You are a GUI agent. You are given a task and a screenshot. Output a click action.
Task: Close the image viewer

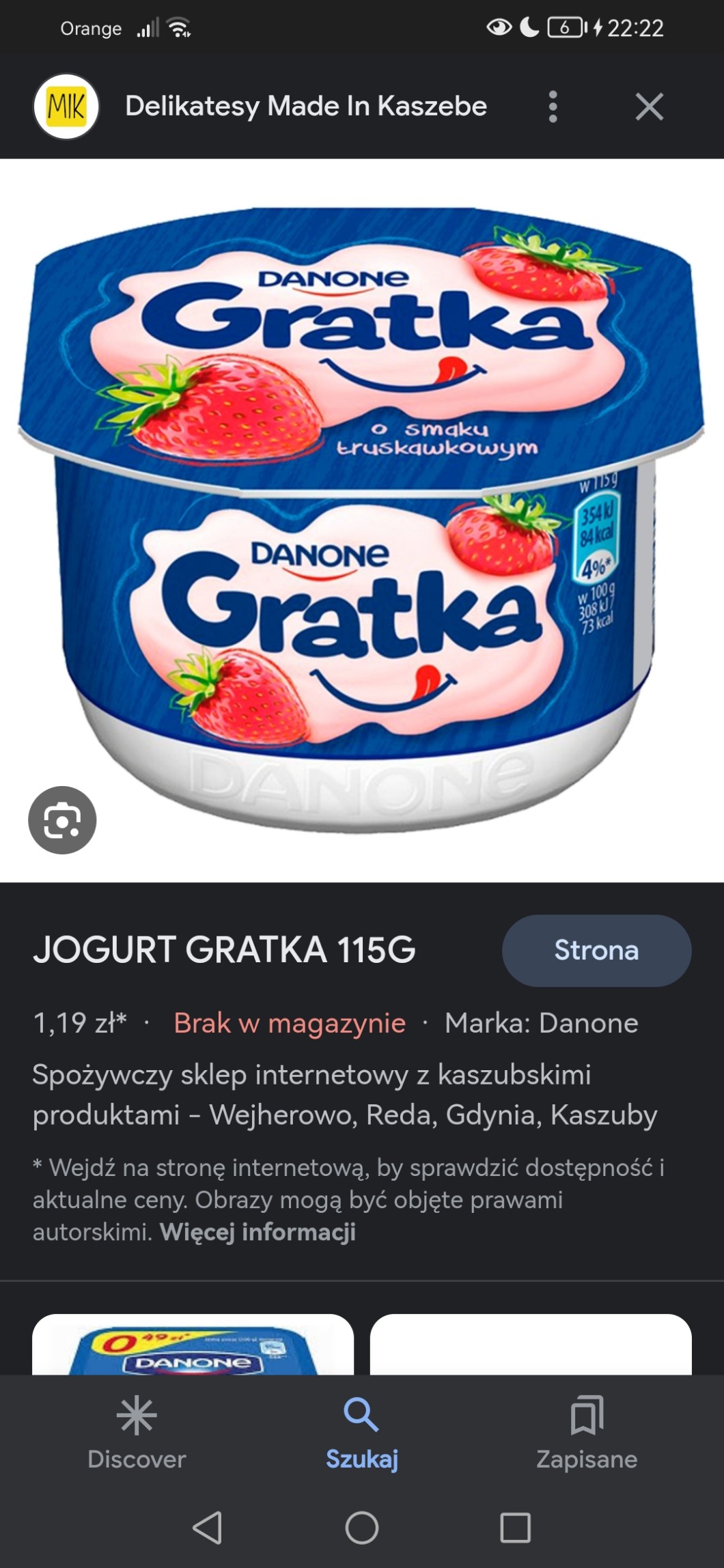pyautogui.click(x=649, y=107)
